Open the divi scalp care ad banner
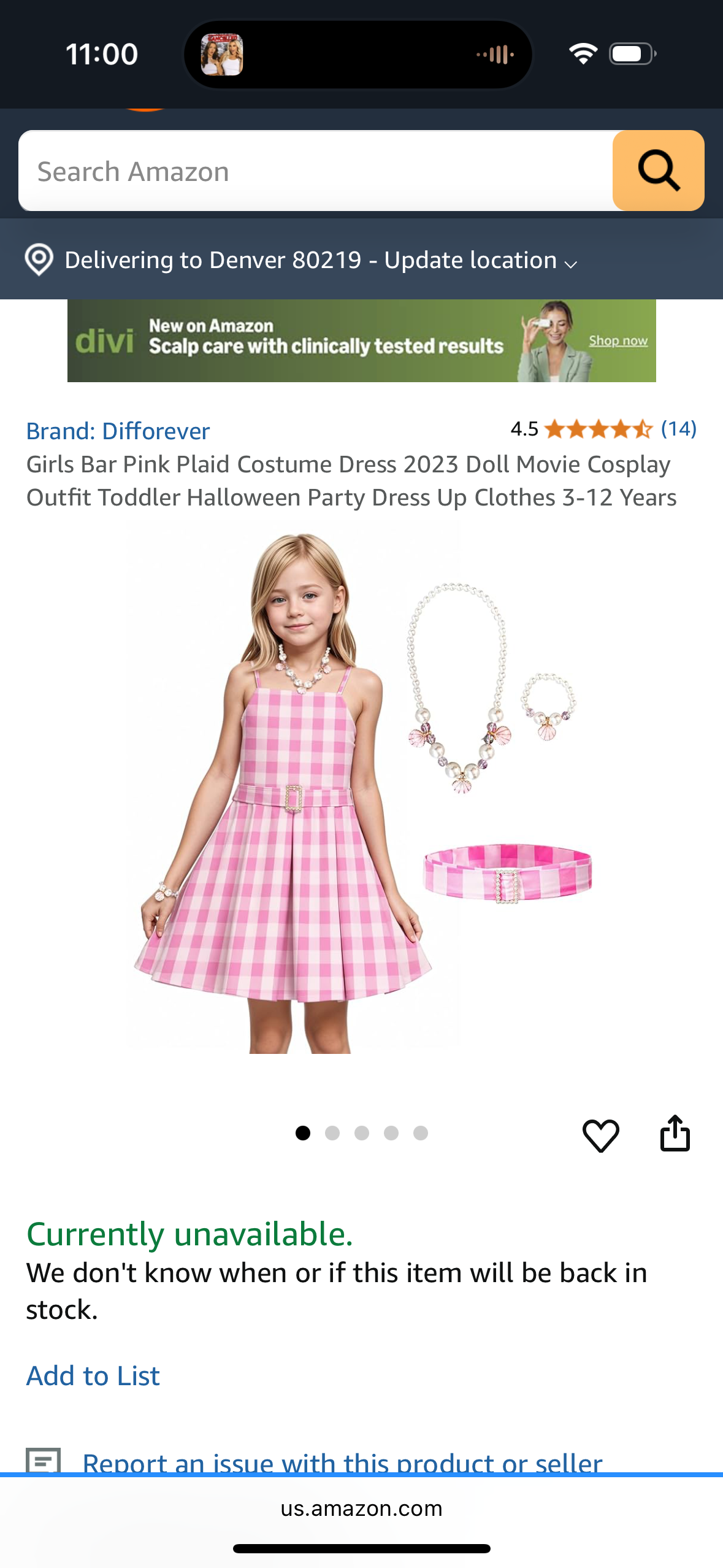This screenshot has width=723, height=1568. [x=361, y=341]
